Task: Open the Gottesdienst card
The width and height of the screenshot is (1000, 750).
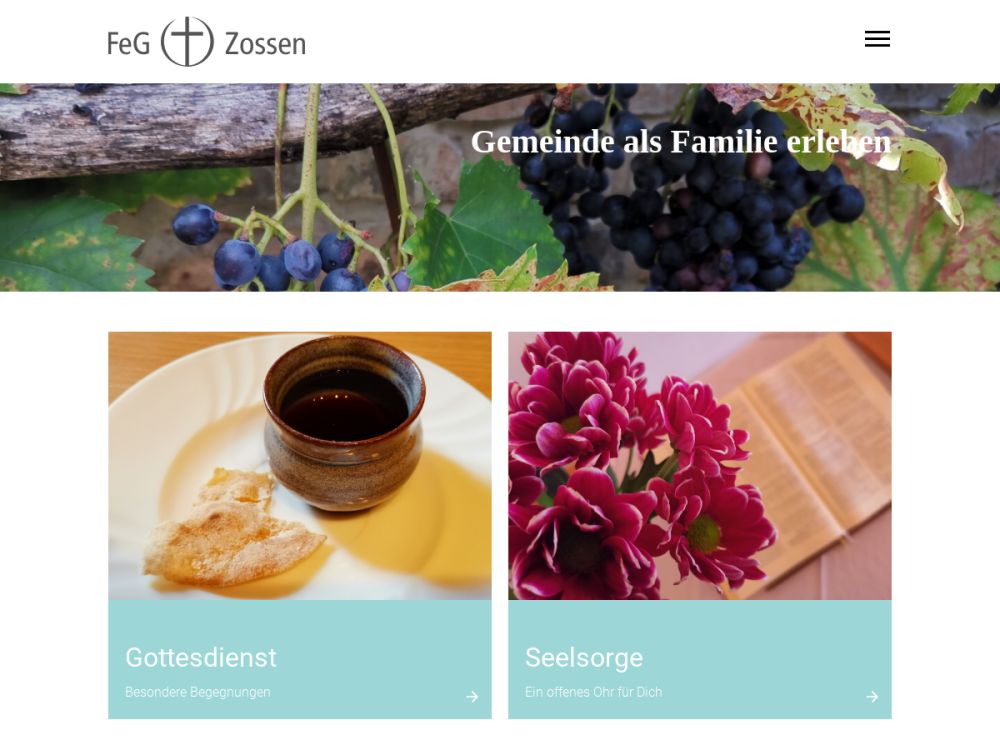Action: (x=299, y=524)
